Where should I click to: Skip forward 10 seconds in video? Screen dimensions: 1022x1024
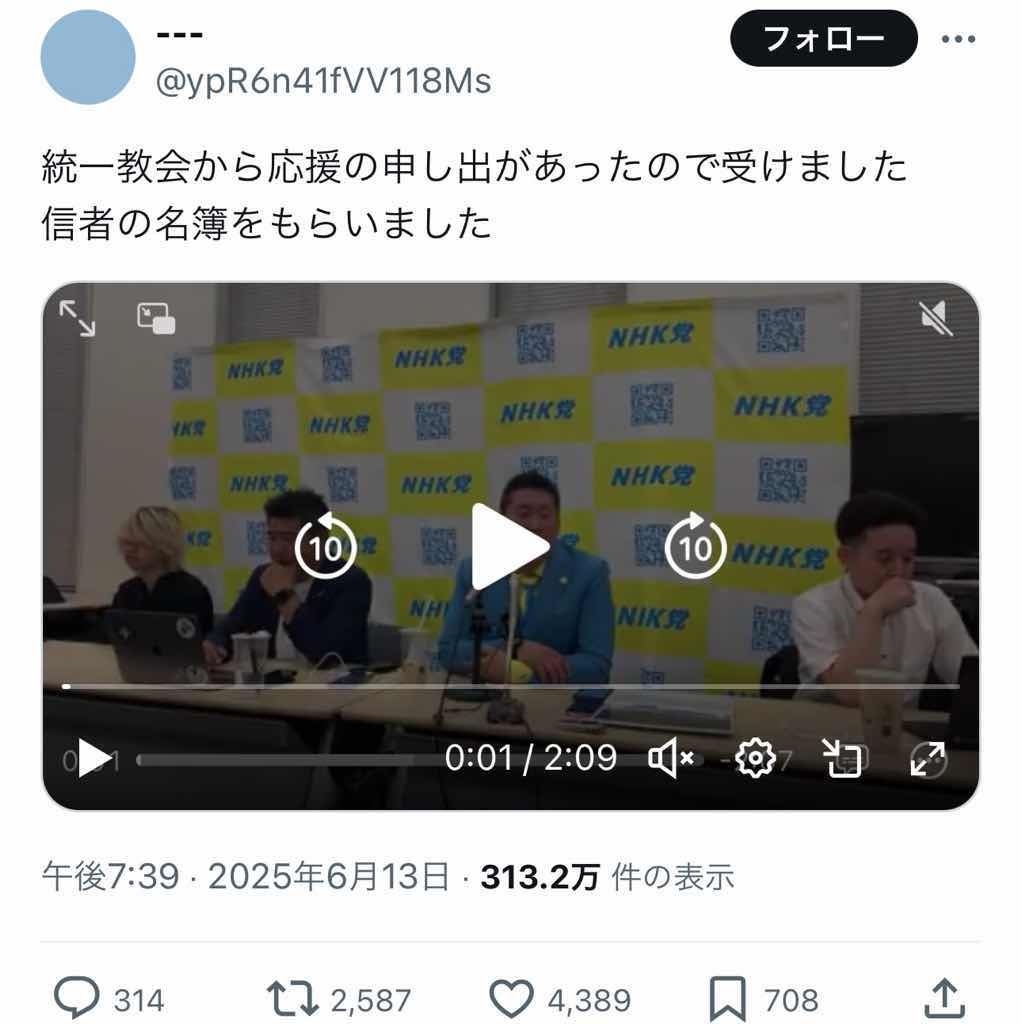(696, 546)
